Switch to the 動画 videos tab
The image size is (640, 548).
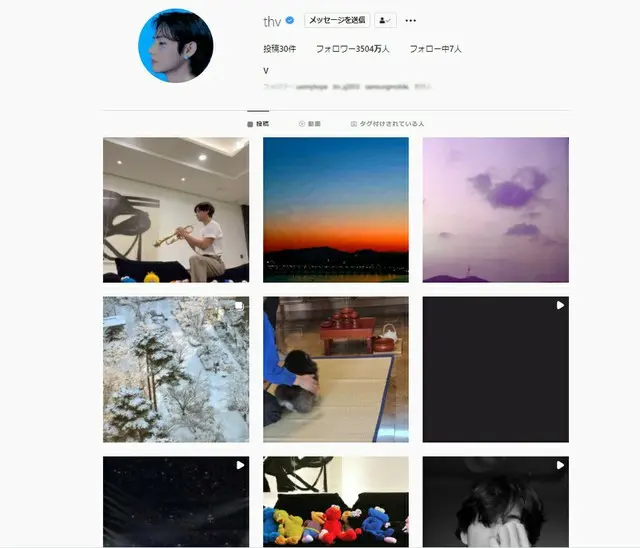coord(310,124)
